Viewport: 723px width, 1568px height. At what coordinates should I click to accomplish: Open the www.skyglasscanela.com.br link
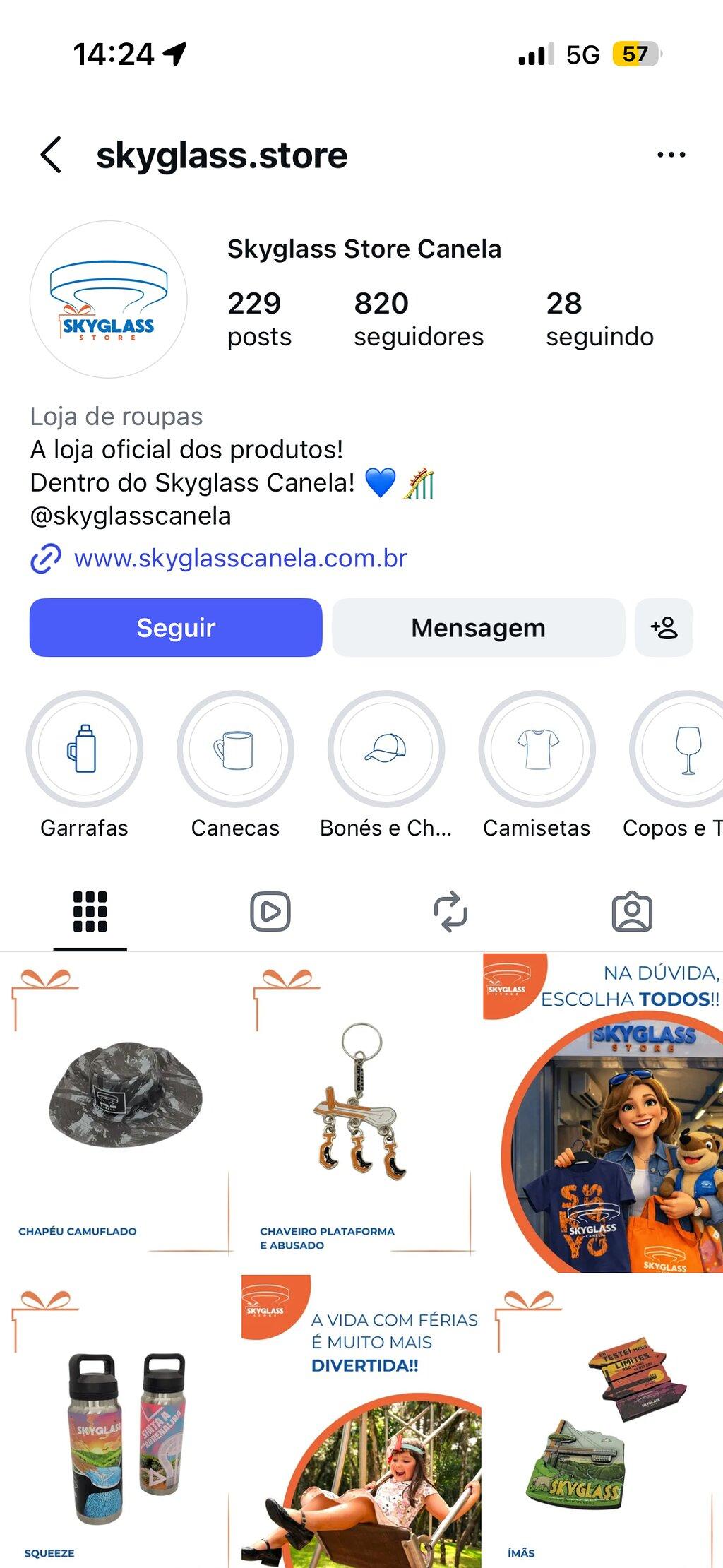click(x=240, y=558)
